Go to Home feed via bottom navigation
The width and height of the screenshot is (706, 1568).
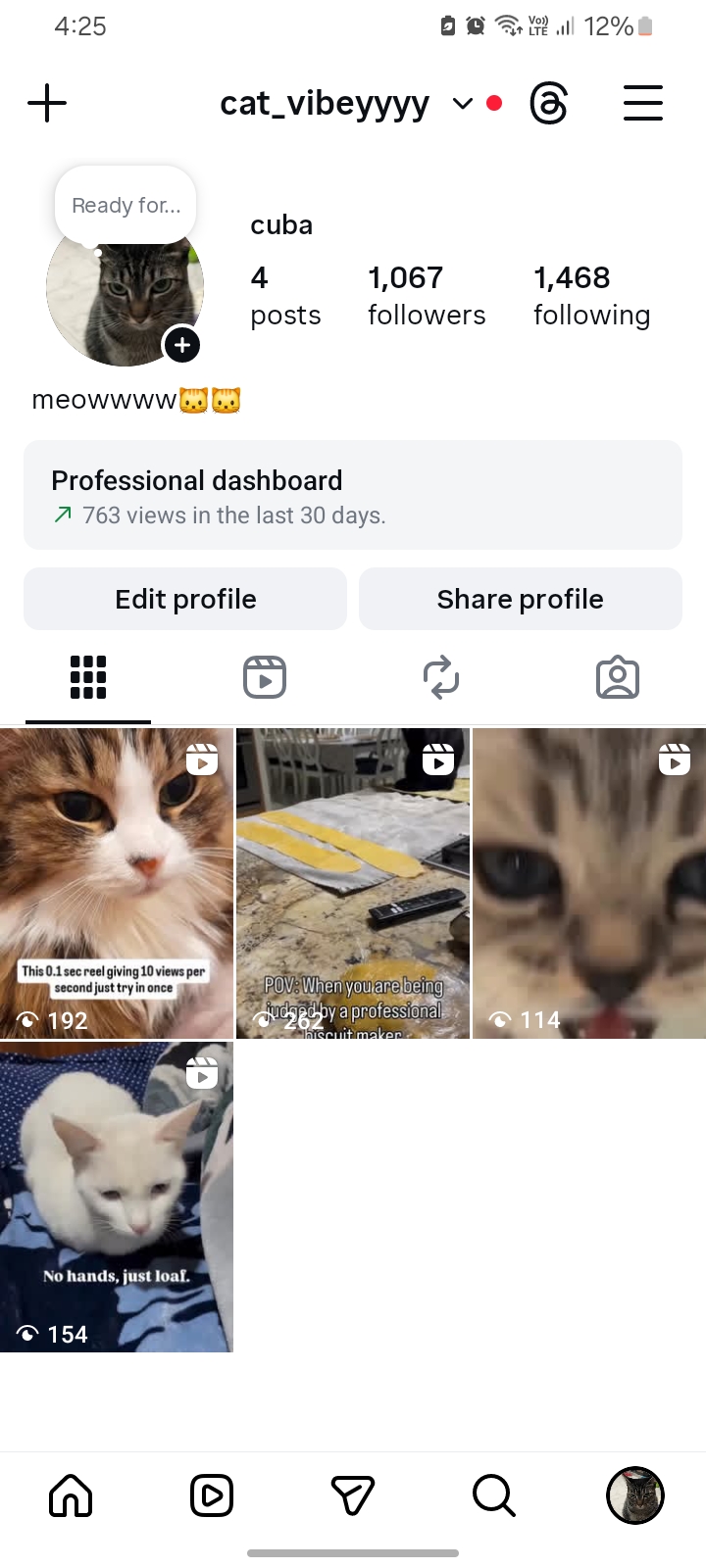[70, 1495]
